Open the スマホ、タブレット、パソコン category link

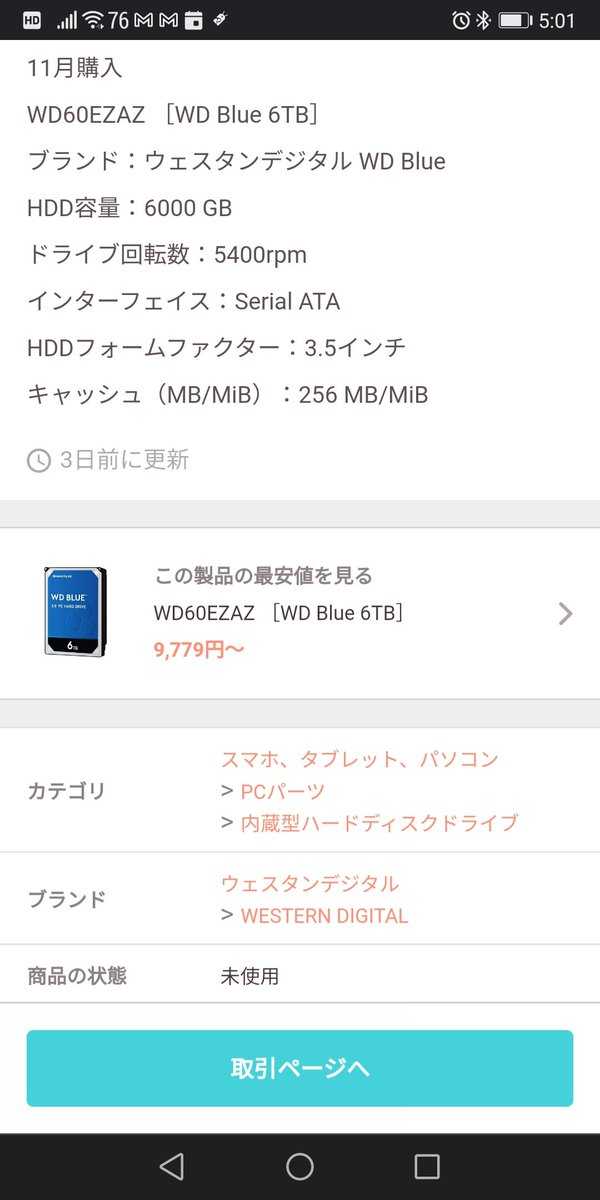[359, 759]
